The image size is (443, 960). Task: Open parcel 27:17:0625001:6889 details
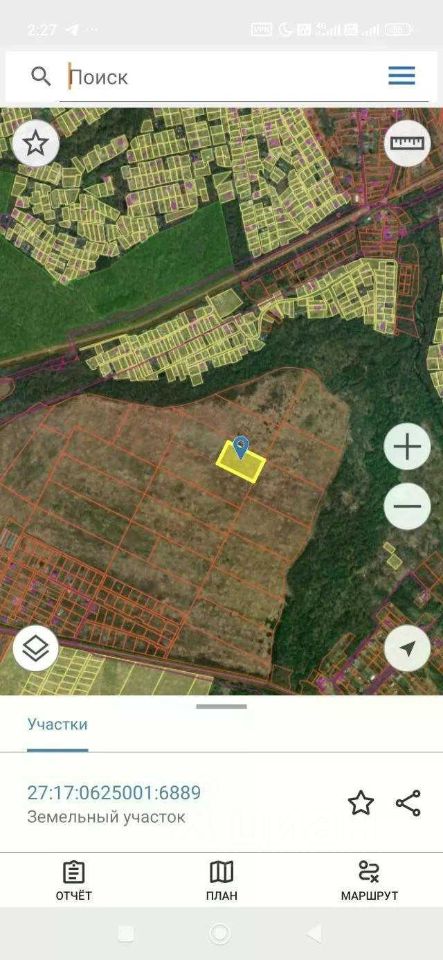114,793
